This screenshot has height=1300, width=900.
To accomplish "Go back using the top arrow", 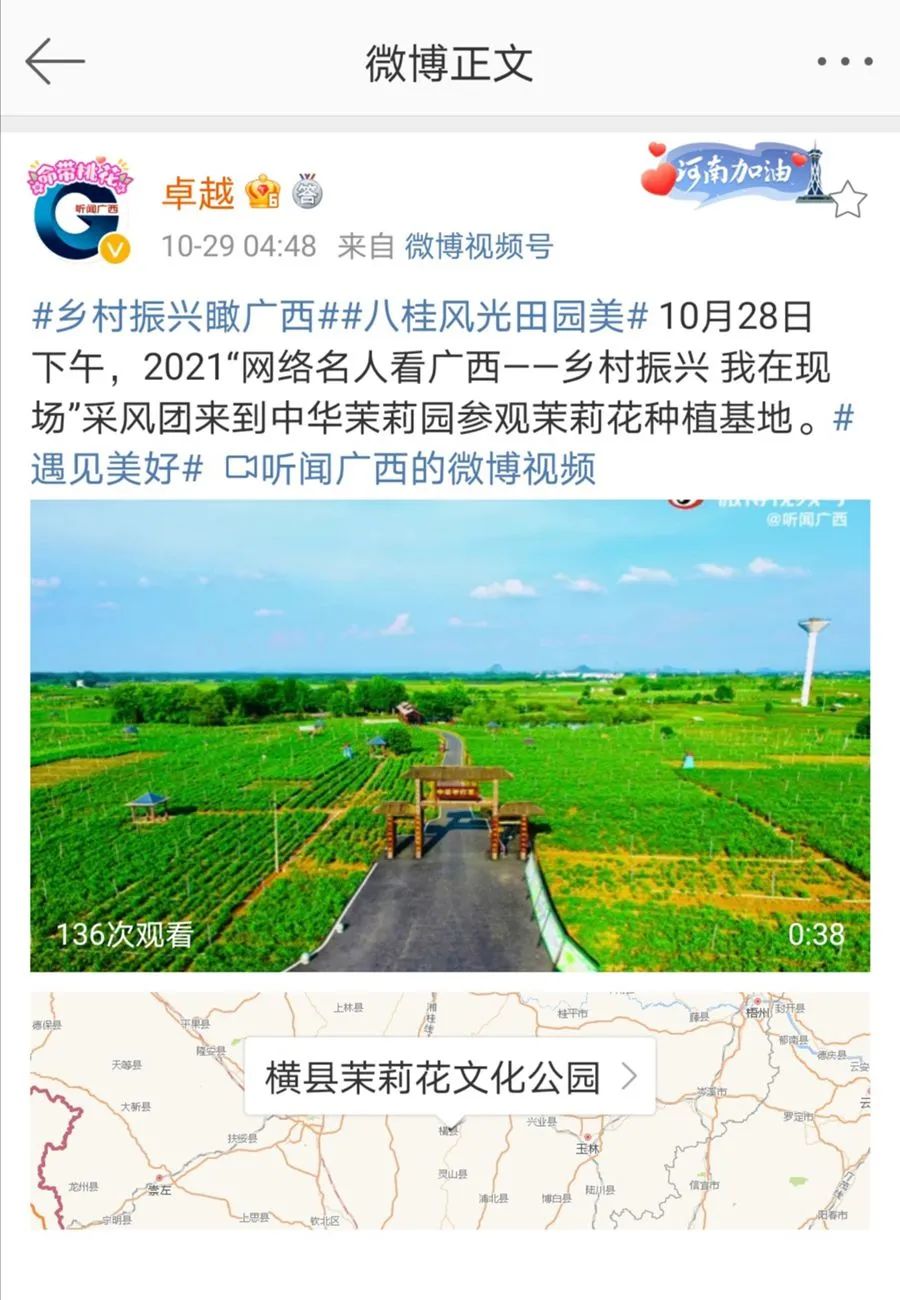I will (55, 62).
